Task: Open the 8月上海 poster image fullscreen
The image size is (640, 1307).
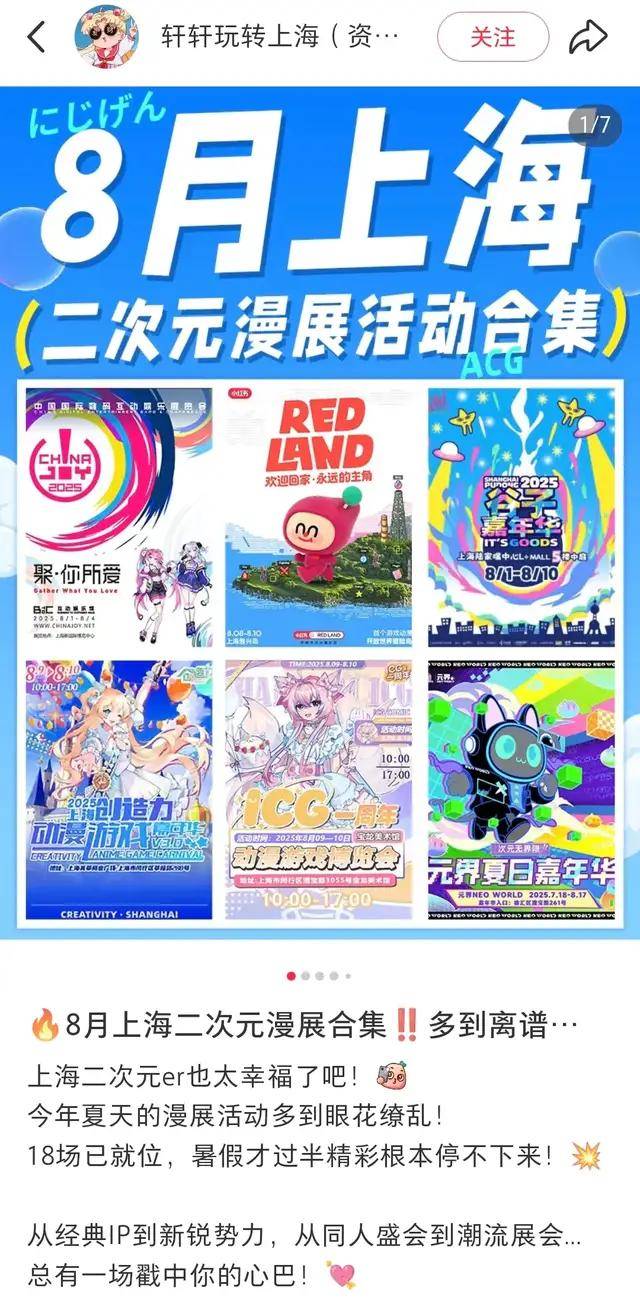Action: pyautogui.click(x=320, y=510)
